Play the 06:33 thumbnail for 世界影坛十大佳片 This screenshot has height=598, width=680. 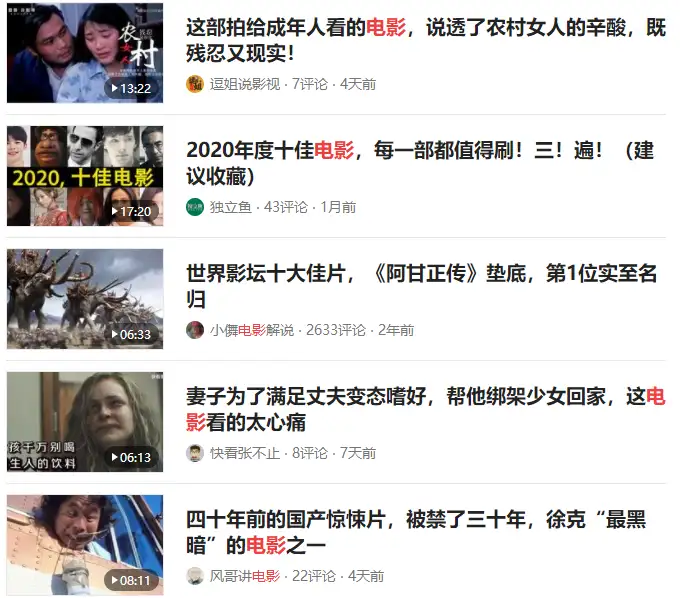(84, 299)
